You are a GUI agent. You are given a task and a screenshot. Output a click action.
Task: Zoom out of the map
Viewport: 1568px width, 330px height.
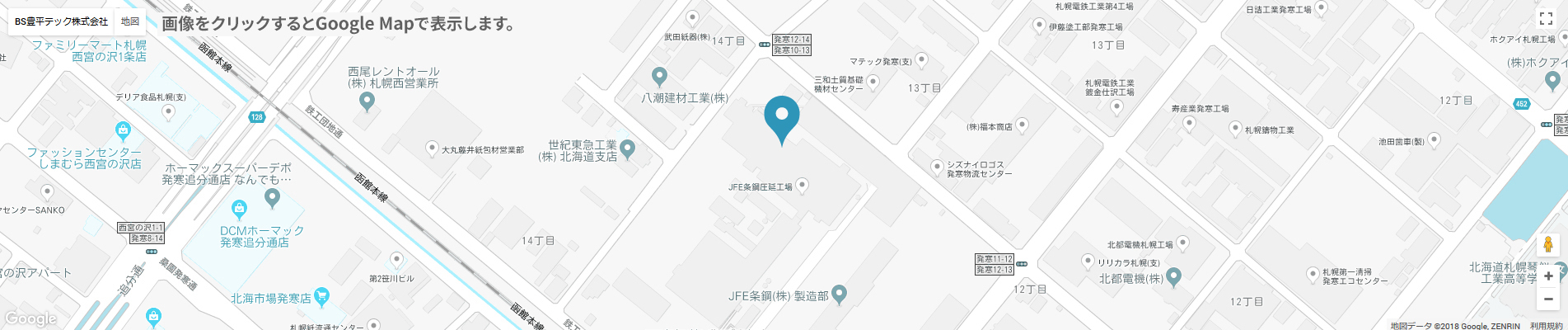coord(1548,299)
